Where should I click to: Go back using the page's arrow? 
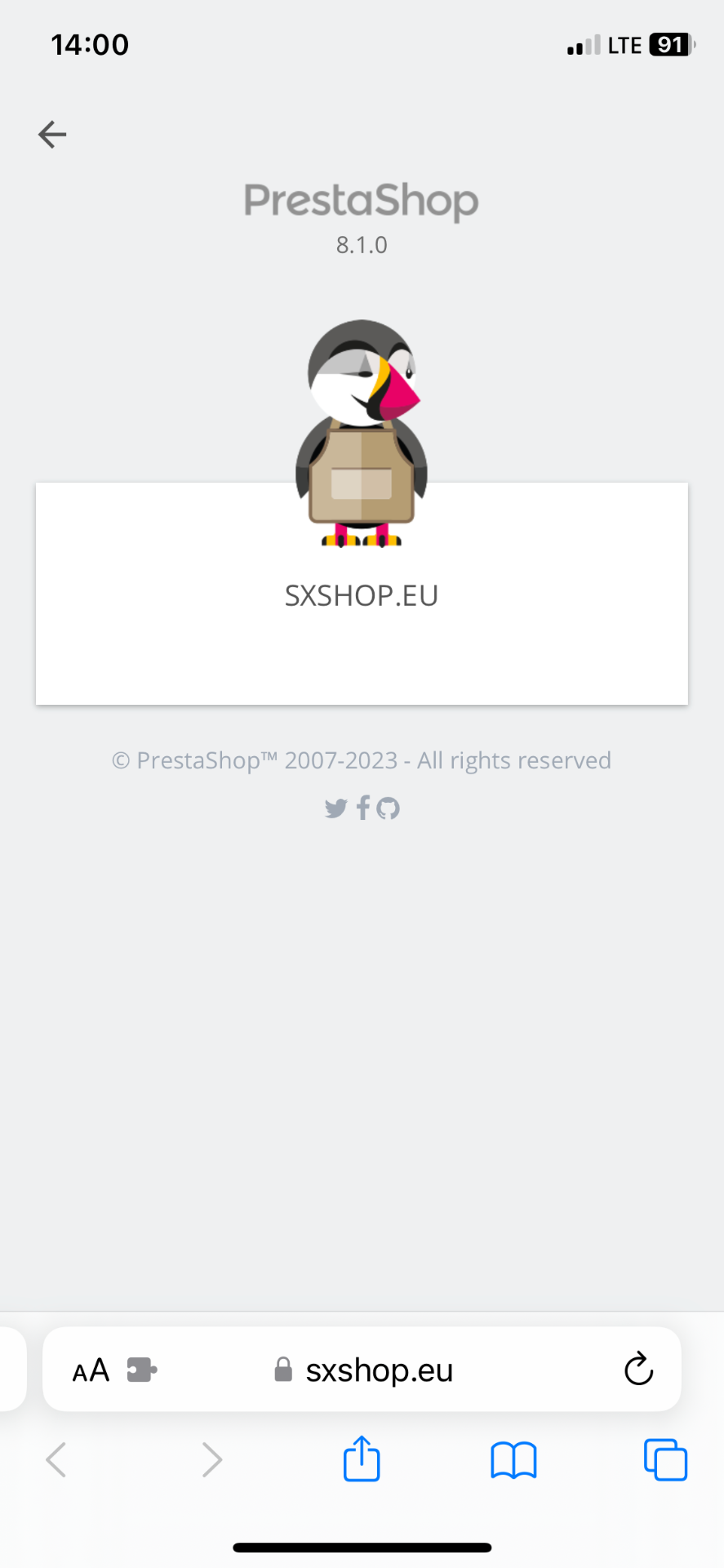(x=52, y=134)
